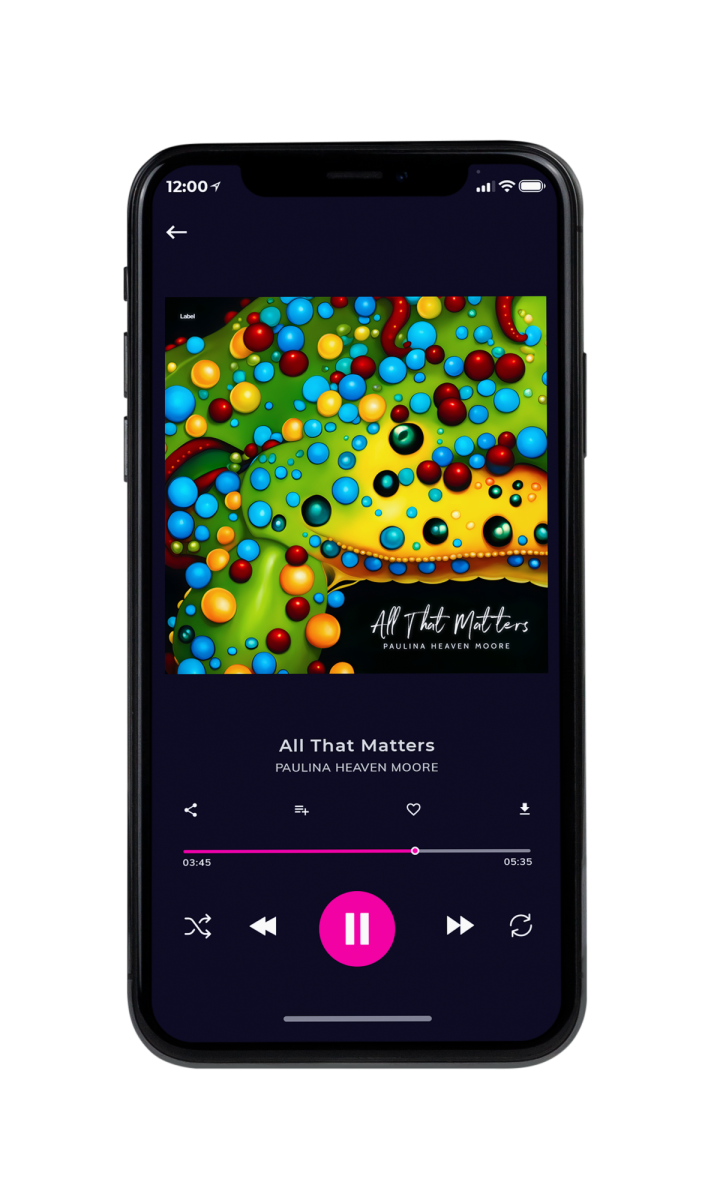Screen dimensions: 720x1200
Task: Enable shuffle mode
Action: pos(198,927)
